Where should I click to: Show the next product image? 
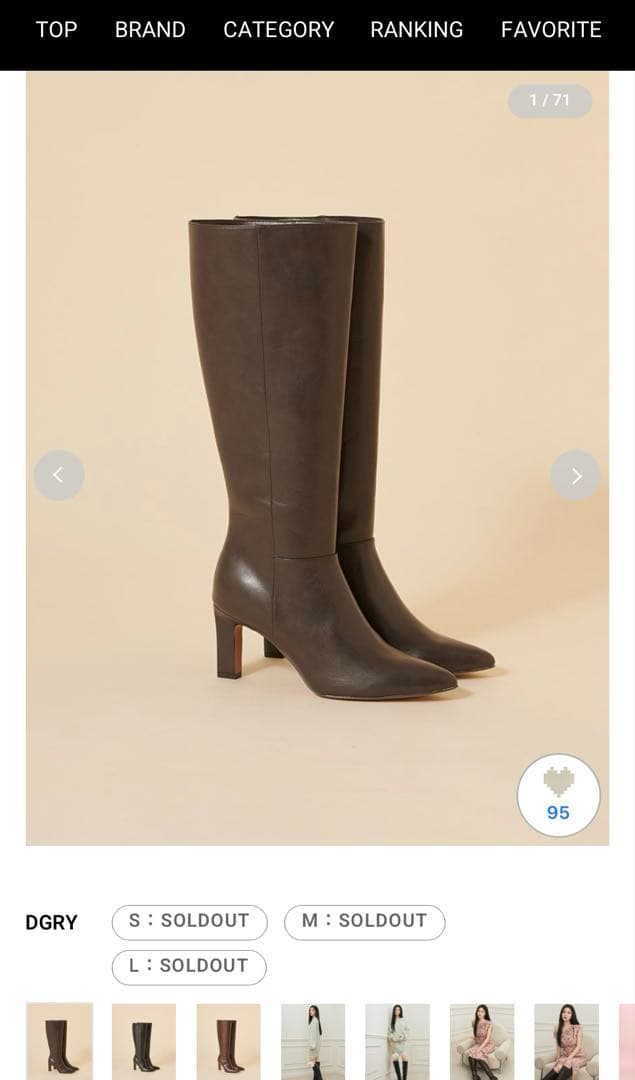(575, 475)
